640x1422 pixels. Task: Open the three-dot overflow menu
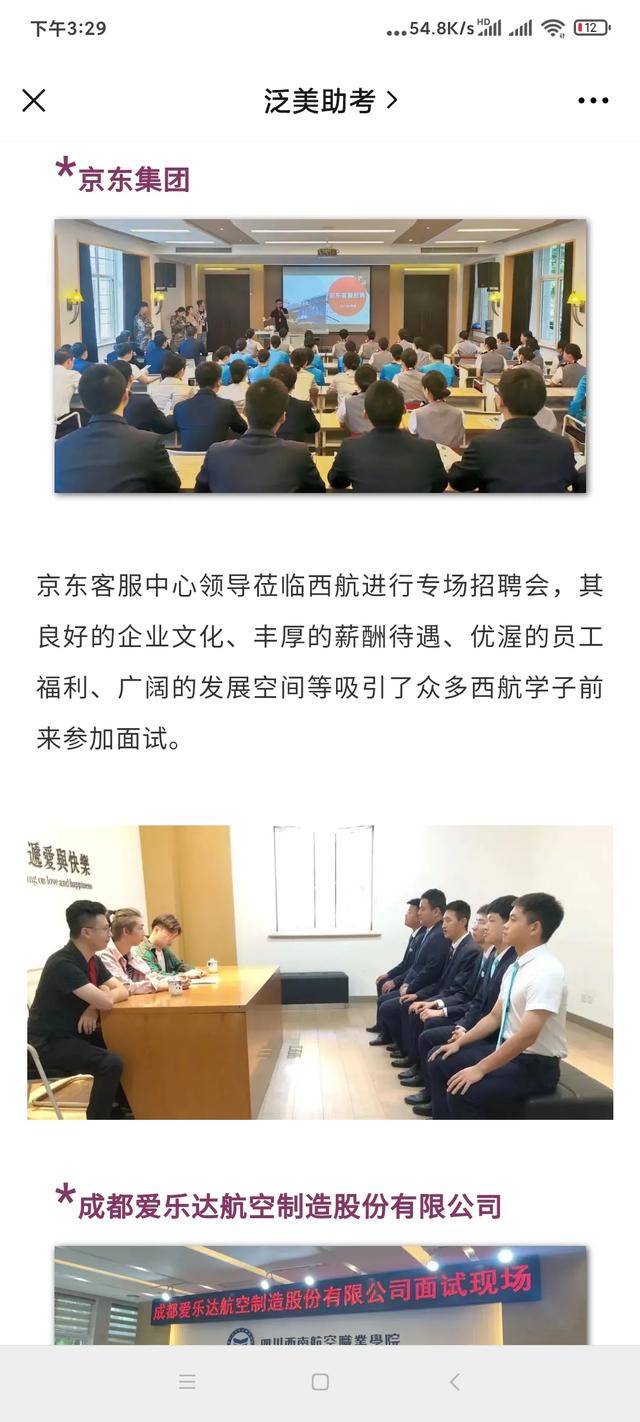click(593, 100)
